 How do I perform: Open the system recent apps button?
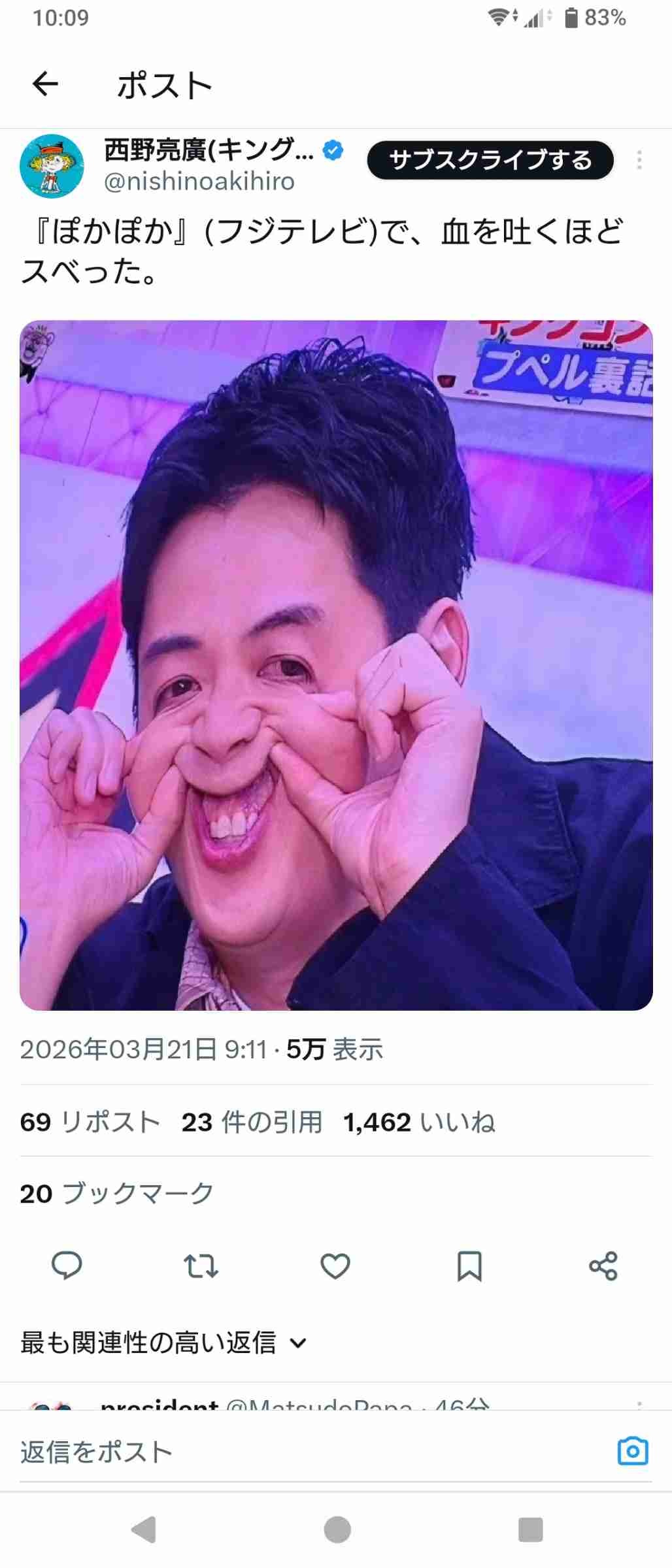pos(530,1529)
